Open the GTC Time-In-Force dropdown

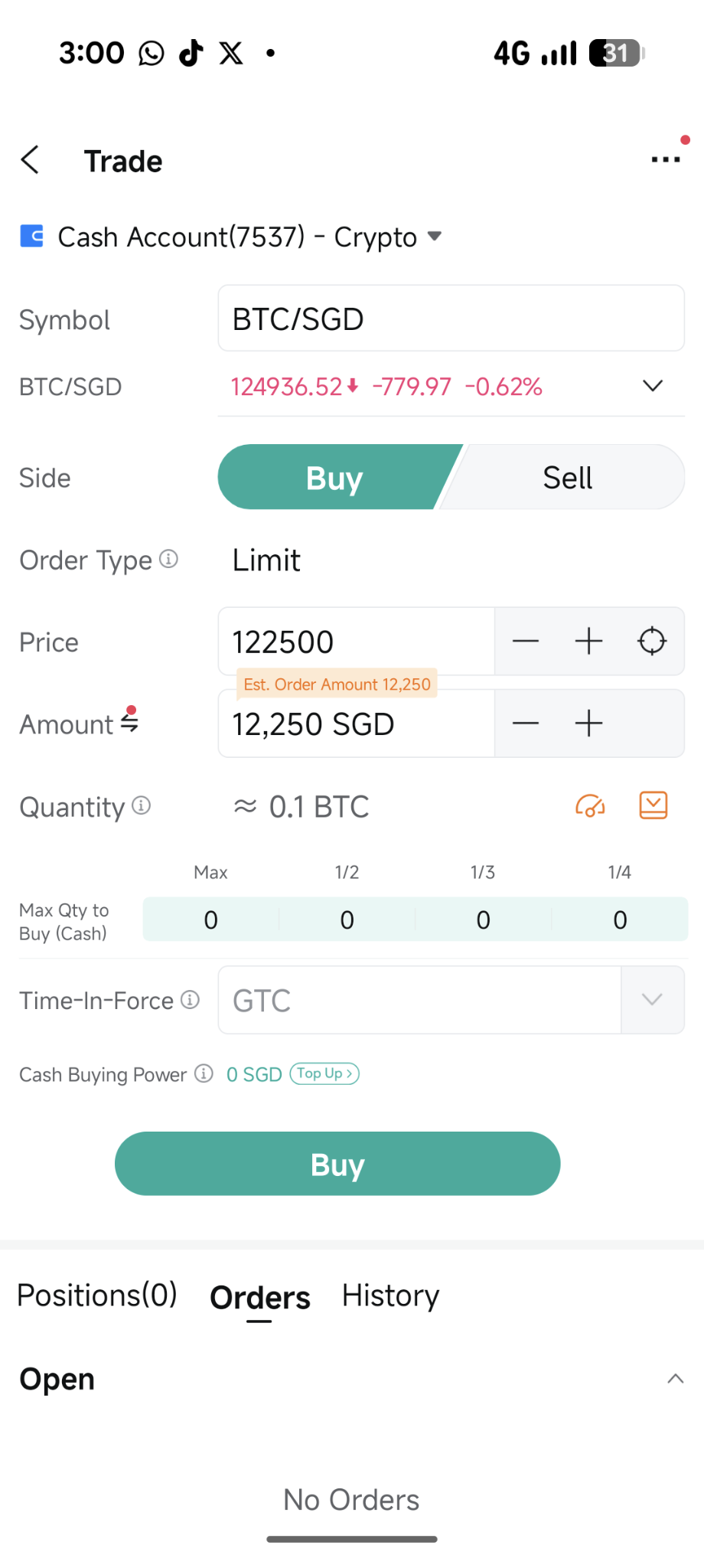[652, 999]
